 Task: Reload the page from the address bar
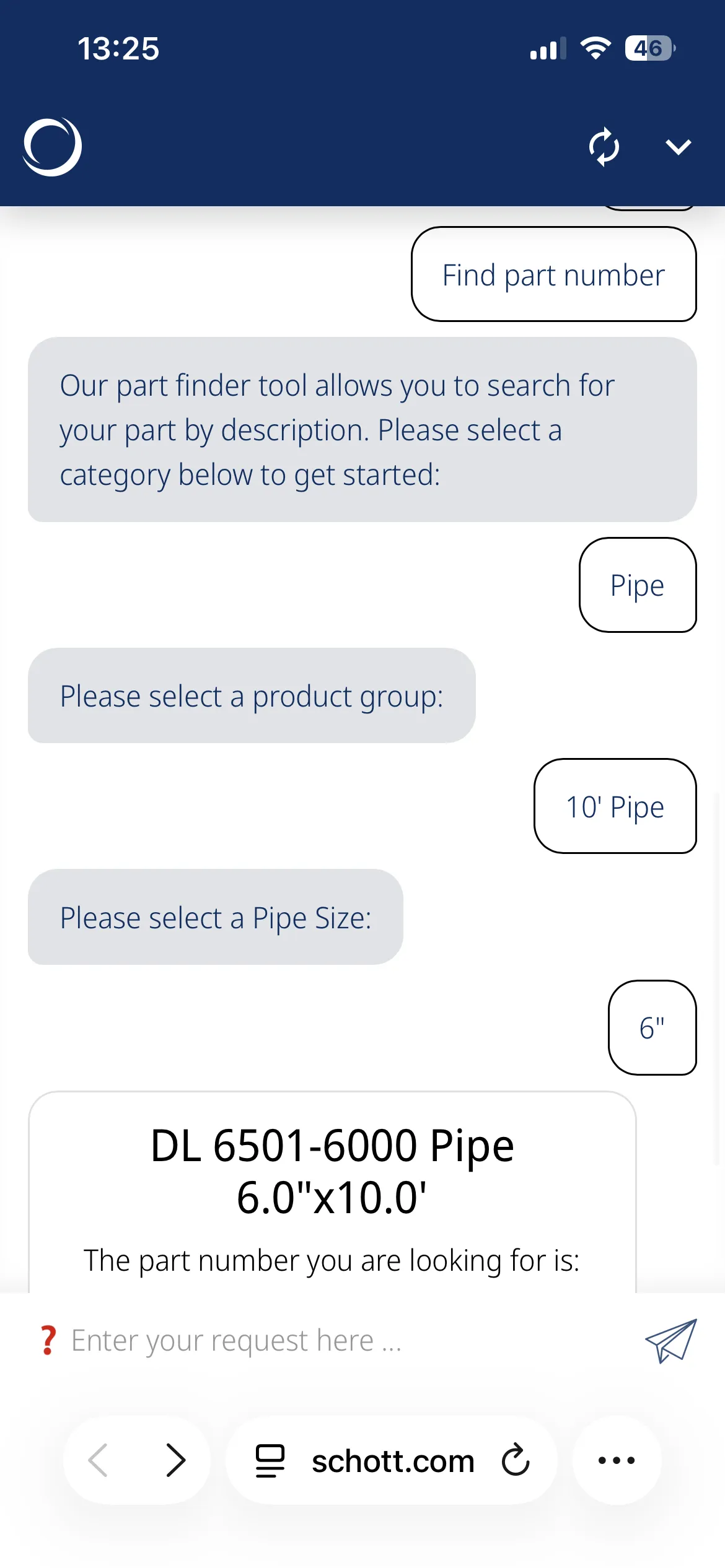514,1460
